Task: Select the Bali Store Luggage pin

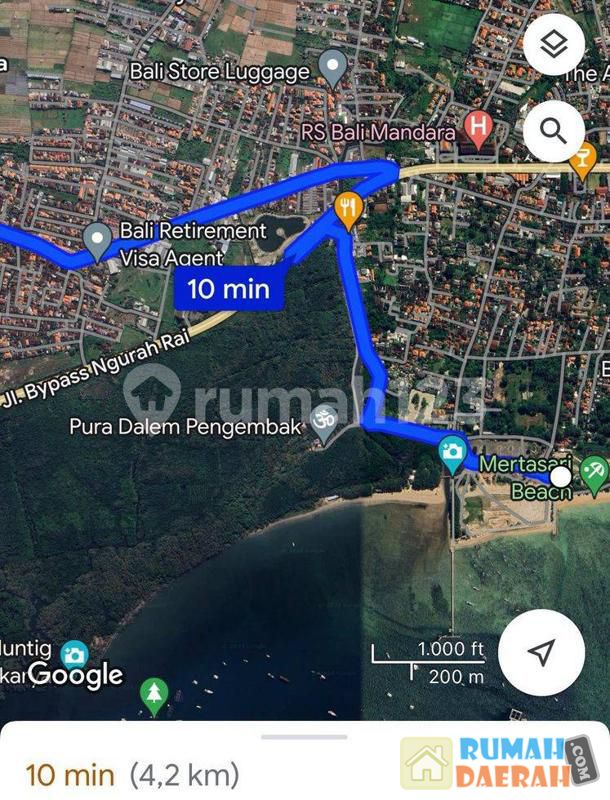Action: coord(333,69)
